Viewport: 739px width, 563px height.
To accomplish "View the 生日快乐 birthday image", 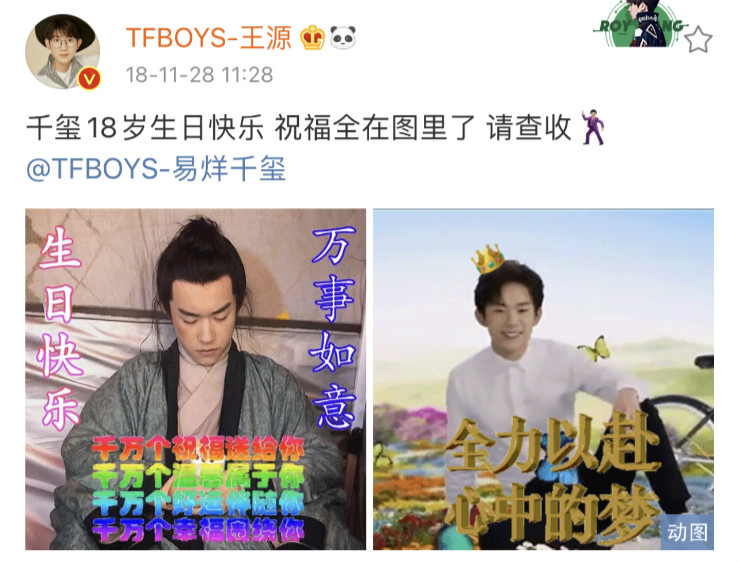I will click(x=195, y=378).
